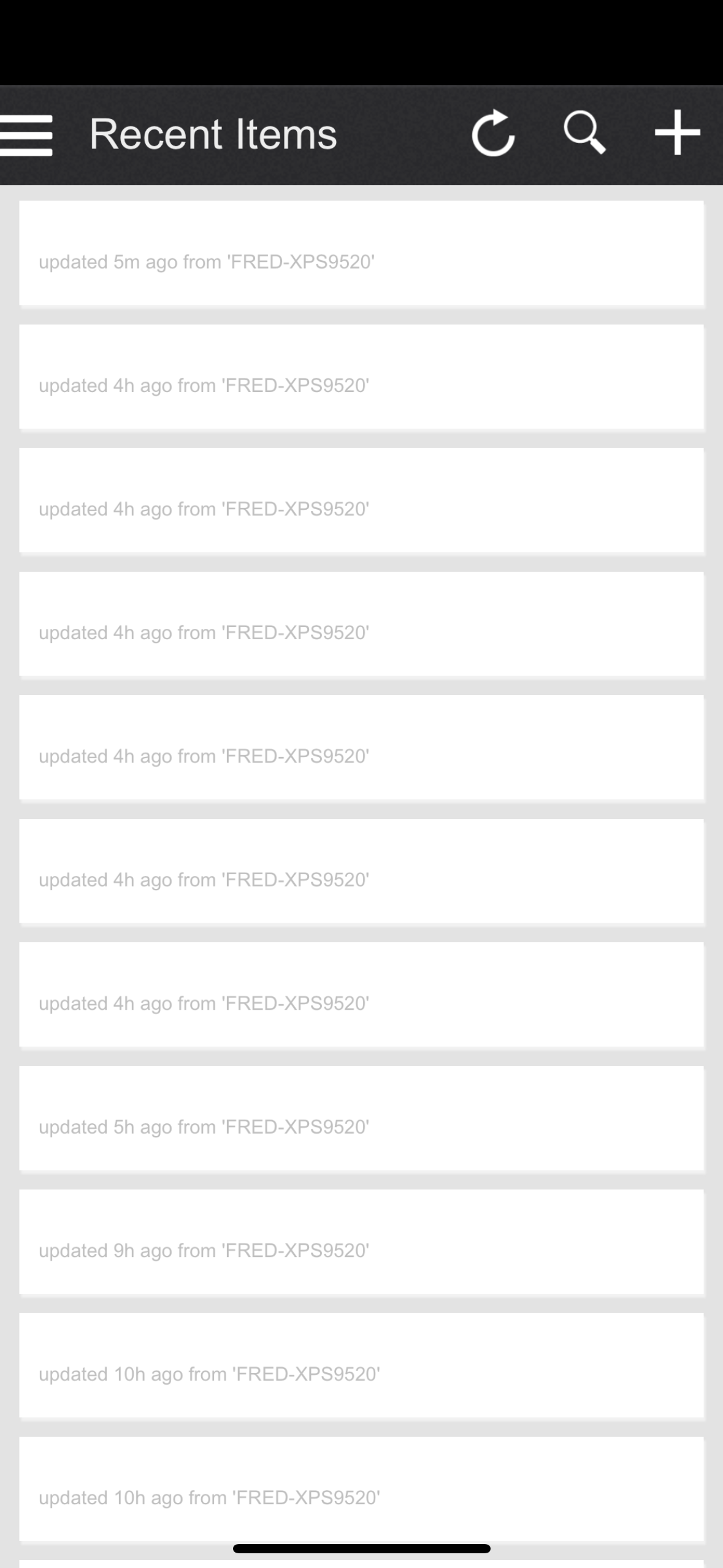Add a new item with plus icon
Viewport: 723px width, 1568px height.
[677, 133]
